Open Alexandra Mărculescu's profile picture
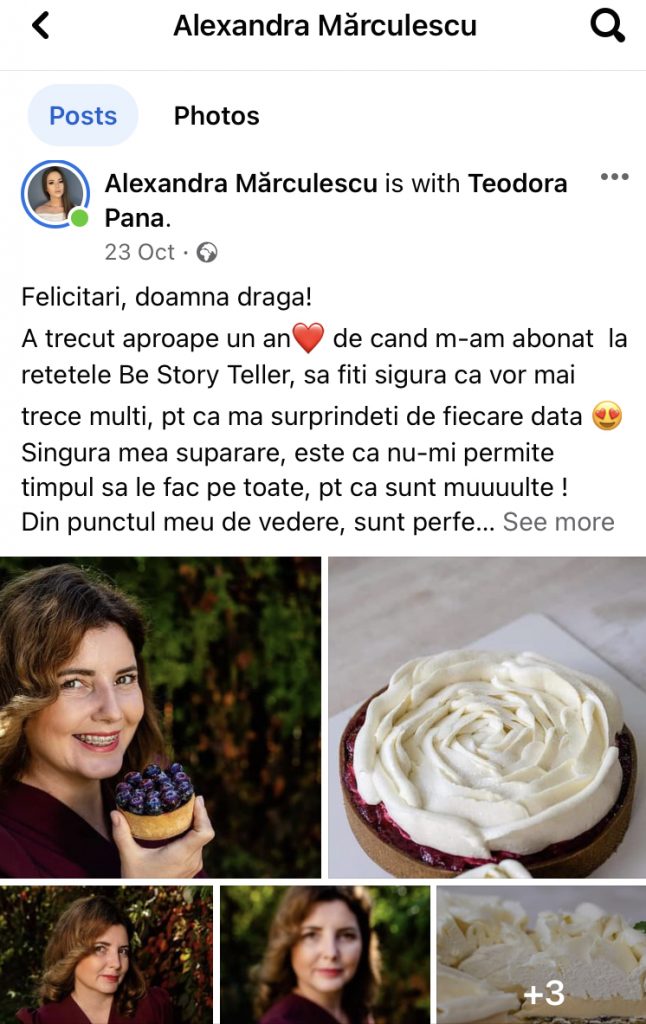The height and width of the screenshot is (1024, 646). click(55, 195)
